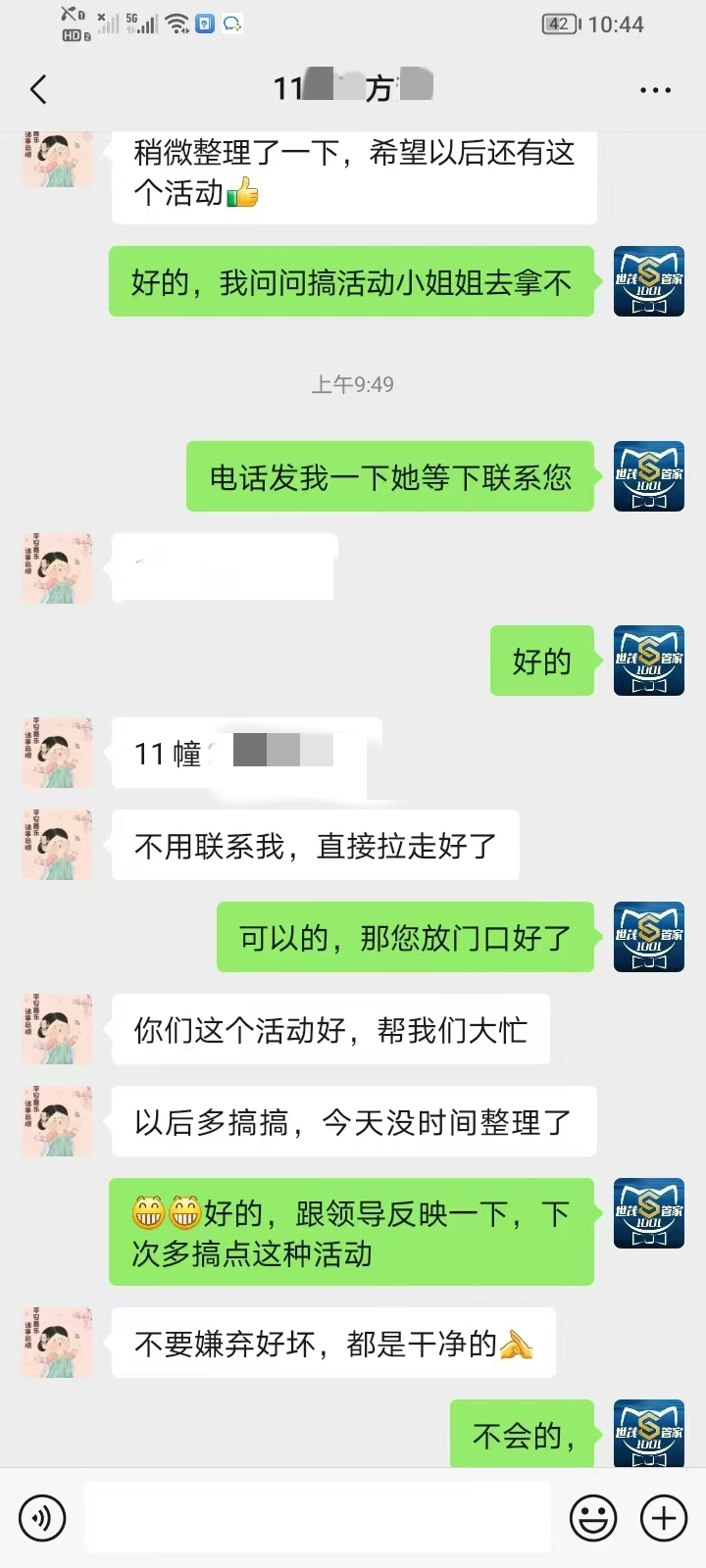706x1568 pixels.
Task: Open contact avatar beside "不用联系我，直接拉走好了"
Action: point(57,845)
